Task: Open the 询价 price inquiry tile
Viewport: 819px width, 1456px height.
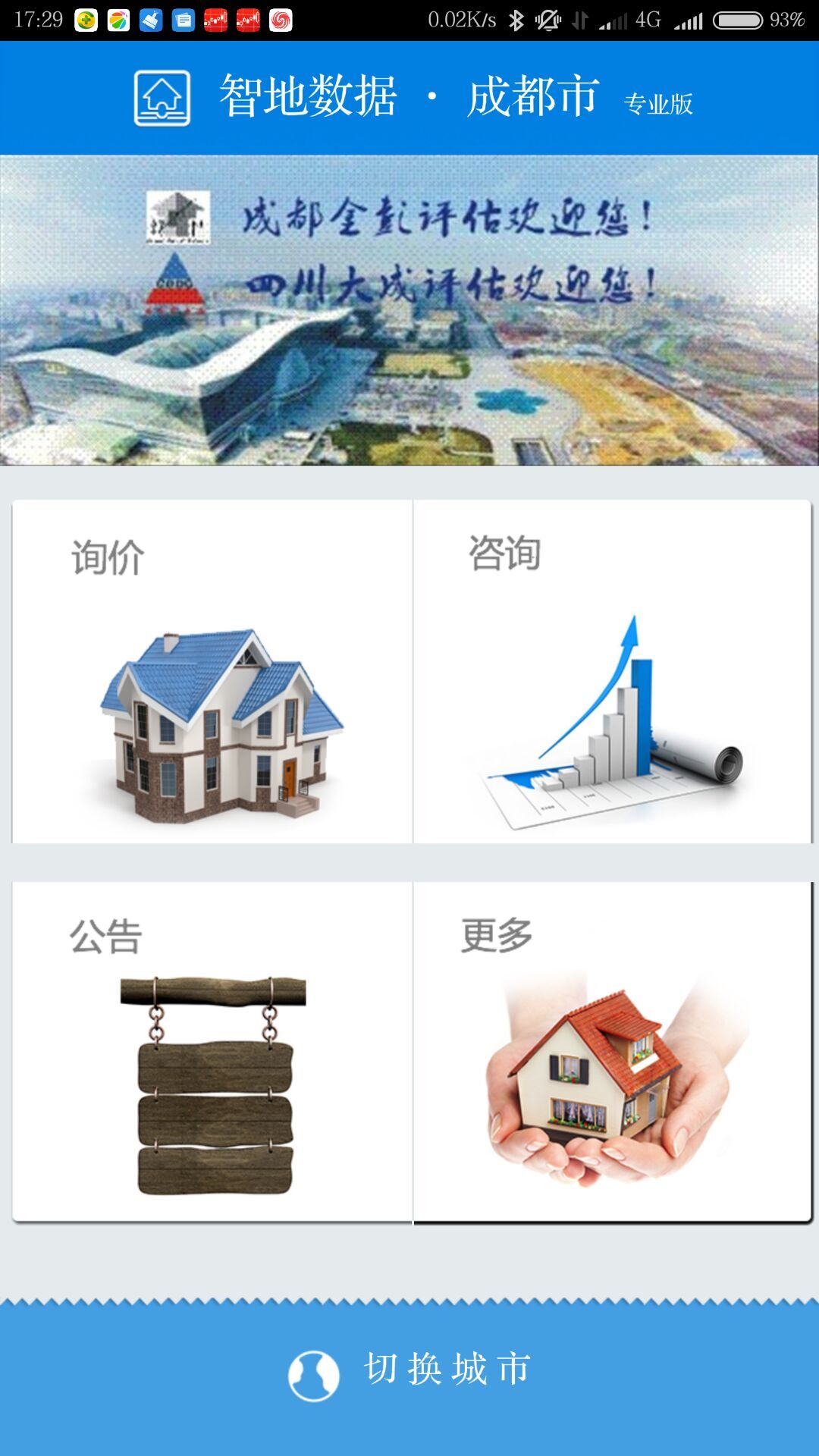Action: (212, 672)
